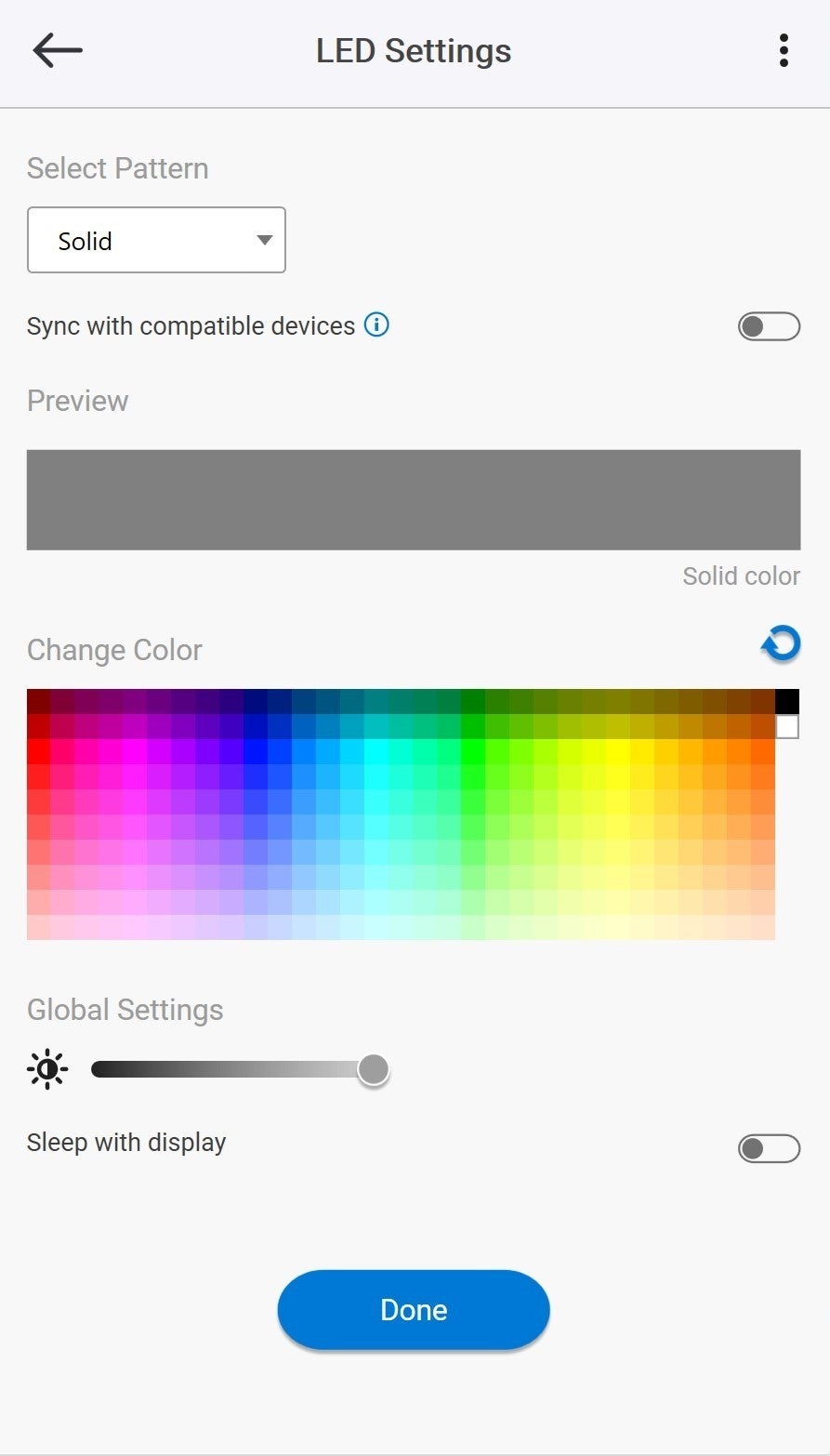Select the white color swatch
Screen dimensions: 830x1456
point(787,726)
